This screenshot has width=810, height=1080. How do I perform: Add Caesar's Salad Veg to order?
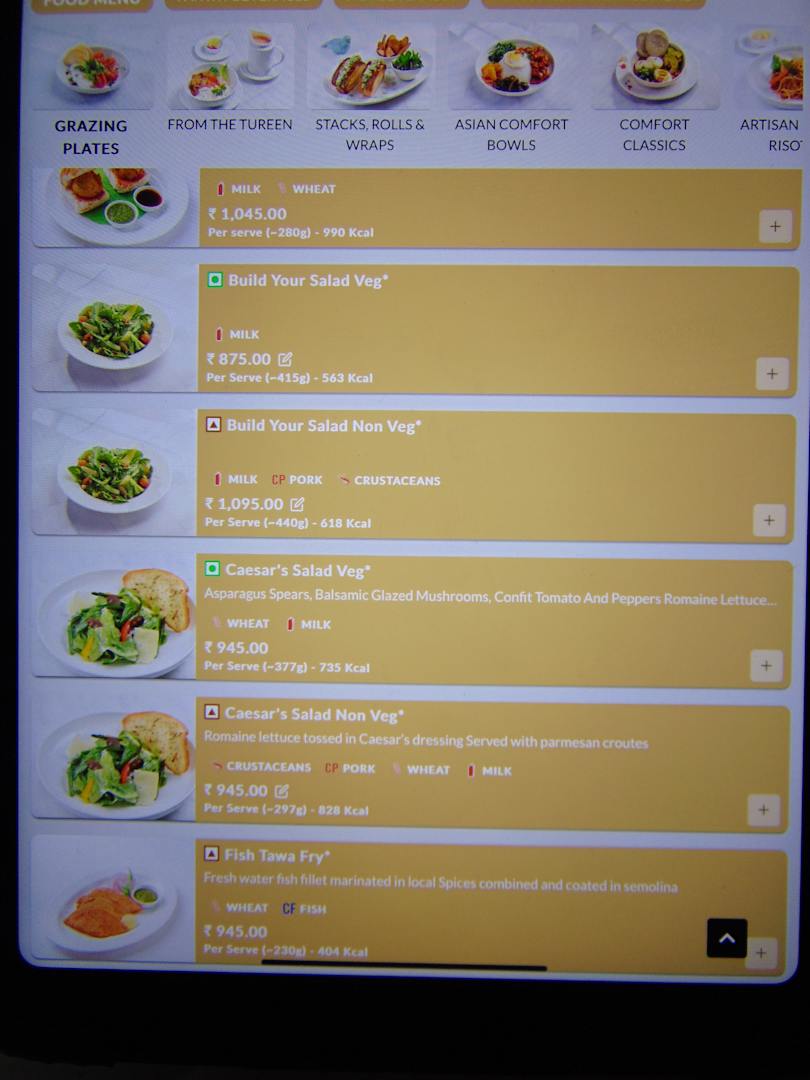766,665
